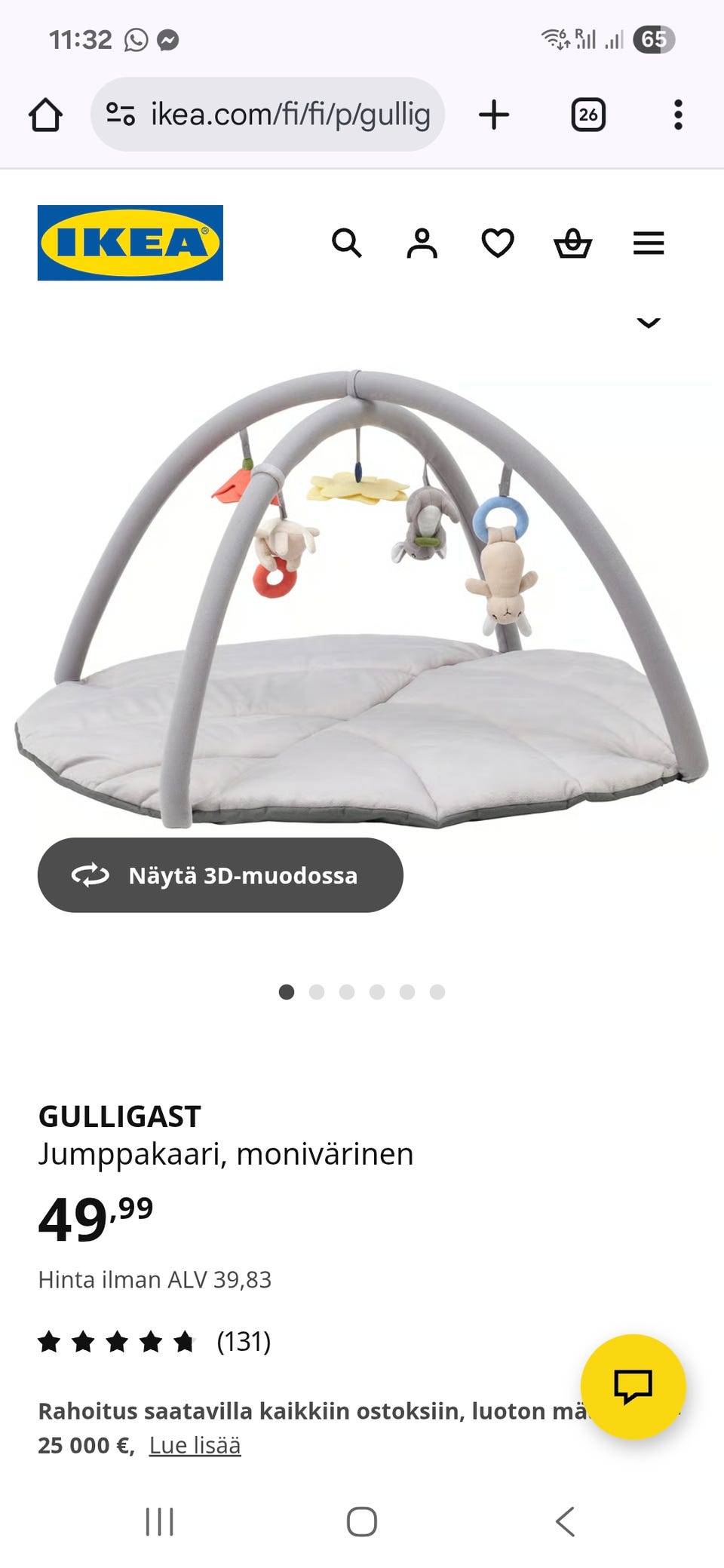Viewport: 724px width, 1568px height.
Task: Expand the chevron below the menu icon
Action: [647, 323]
